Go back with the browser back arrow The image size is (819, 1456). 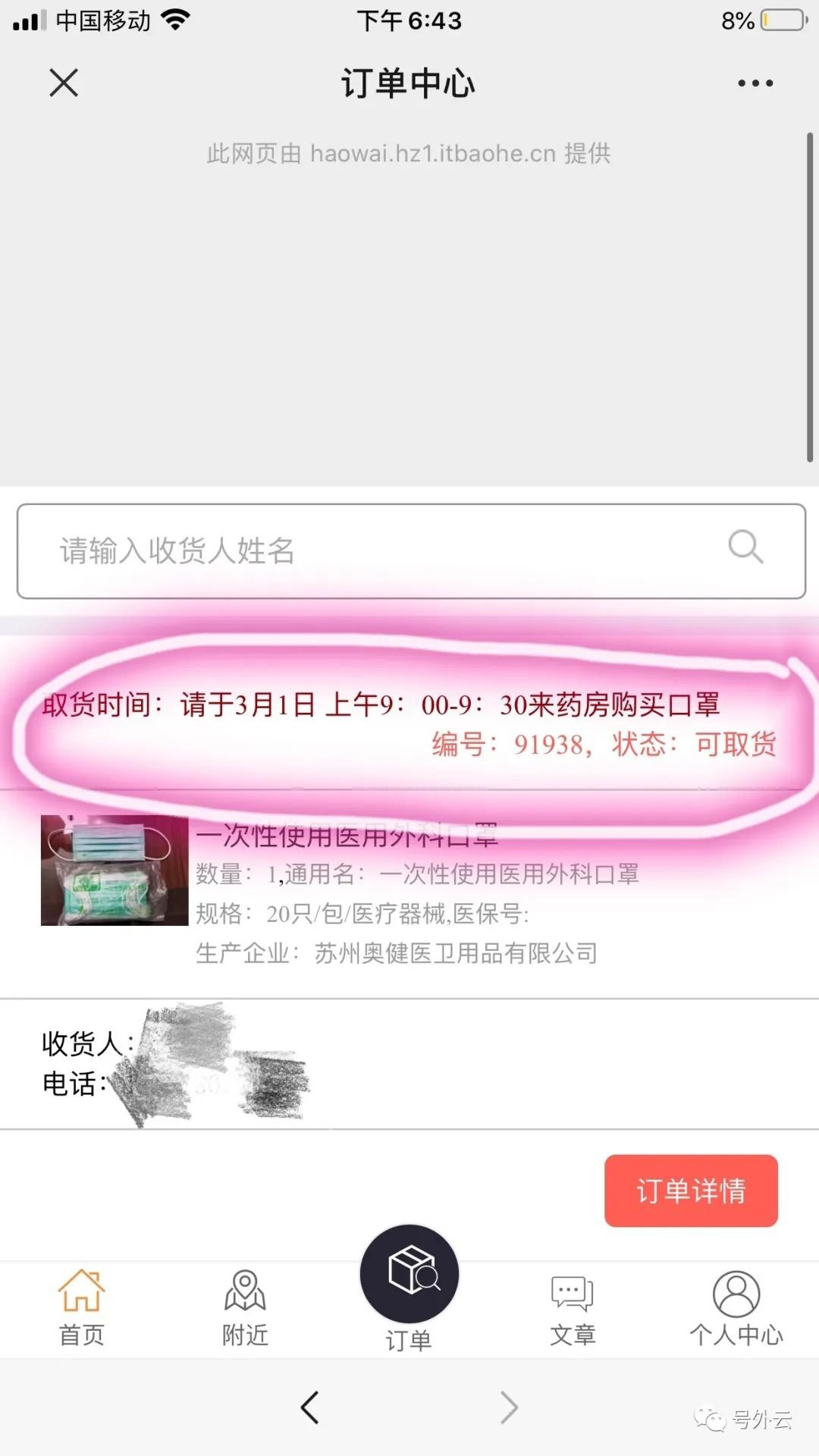point(309,1407)
